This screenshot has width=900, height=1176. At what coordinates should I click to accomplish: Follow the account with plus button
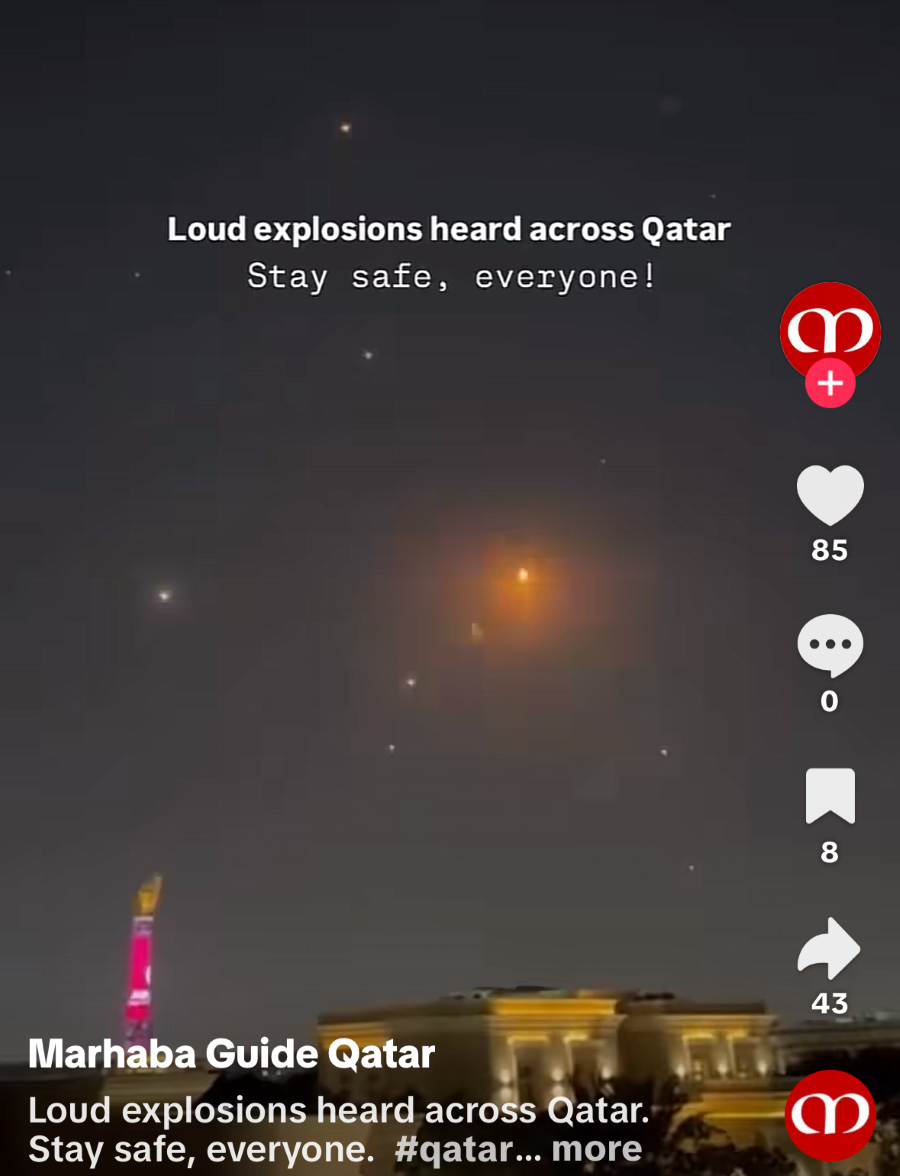click(830, 384)
